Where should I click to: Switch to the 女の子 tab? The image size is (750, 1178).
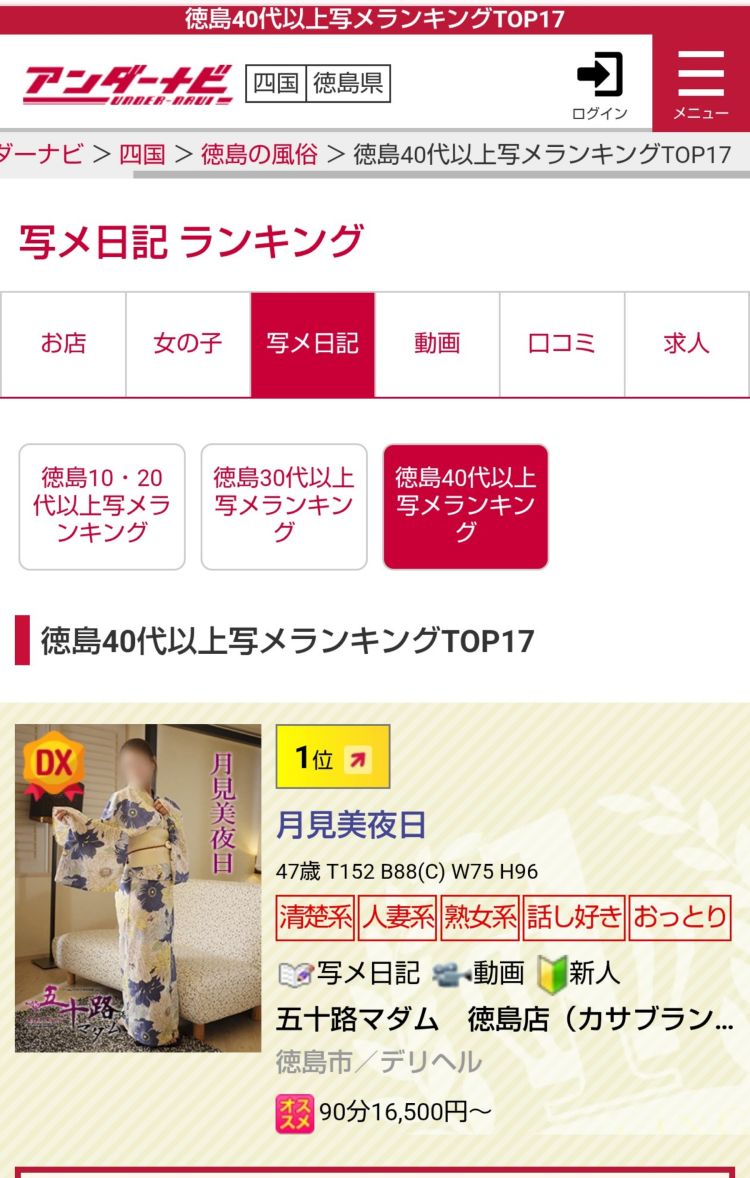(x=188, y=344)
